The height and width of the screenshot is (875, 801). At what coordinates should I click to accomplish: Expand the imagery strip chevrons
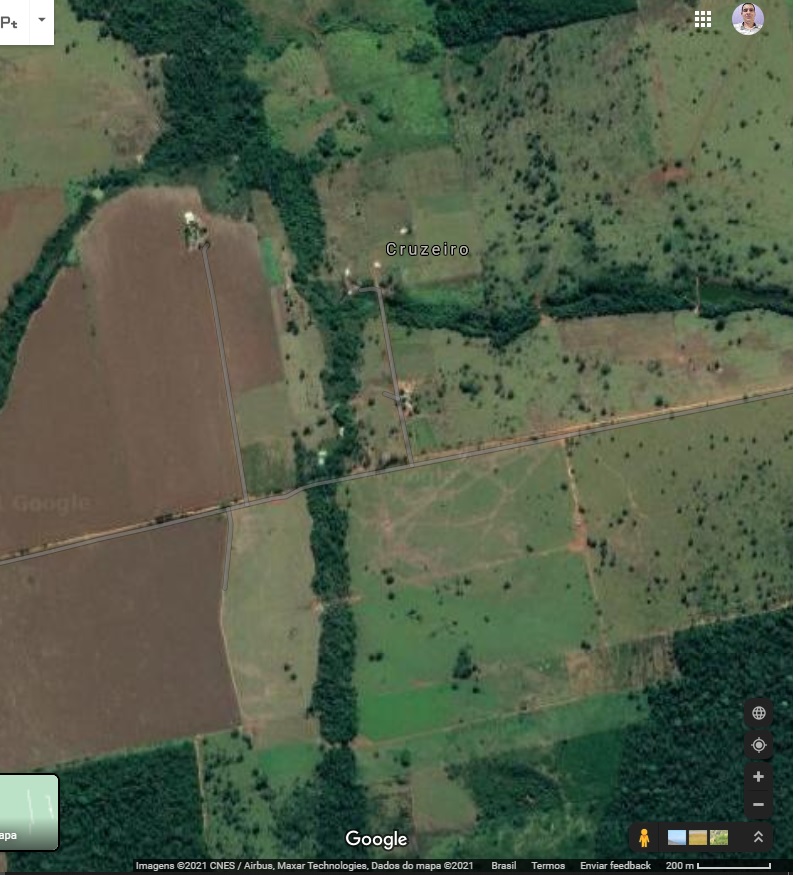pyautogui.click(x=758, y=837)
